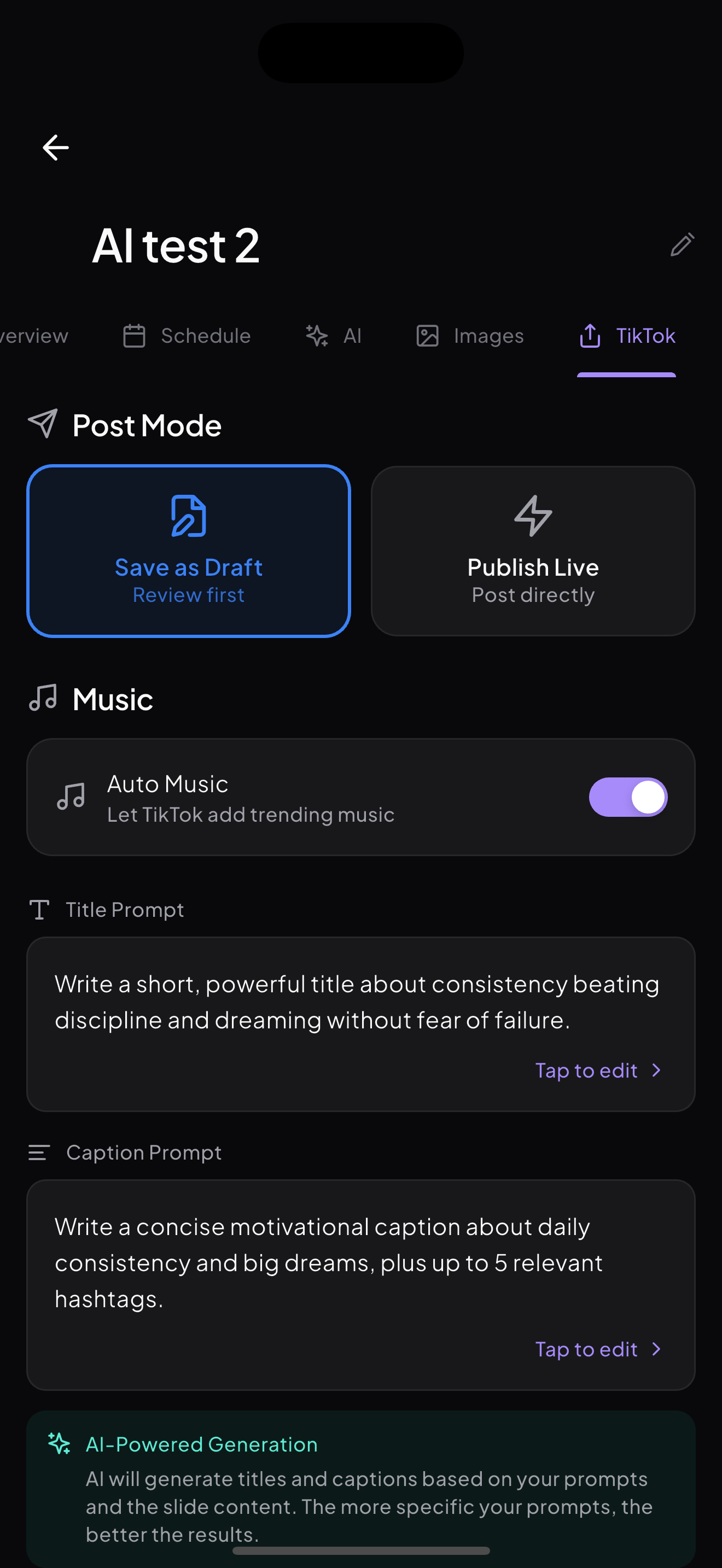Click the music note icon beside Music heading

(x=43, y=699)
